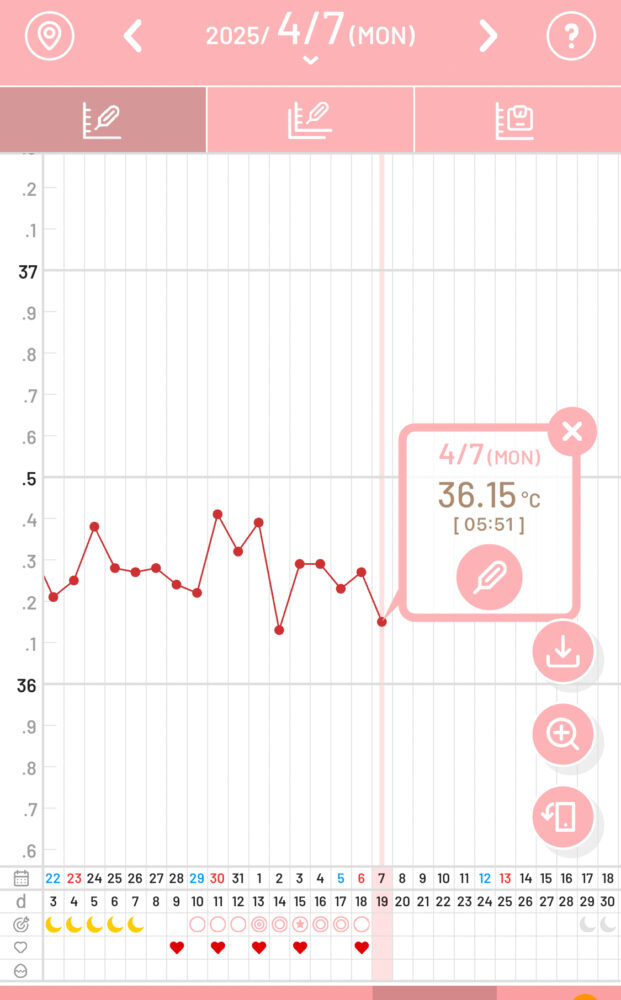Open the help question mark
Image resolution: width=621 pixels, height=1000 pixels.
(x=571, y=36)
